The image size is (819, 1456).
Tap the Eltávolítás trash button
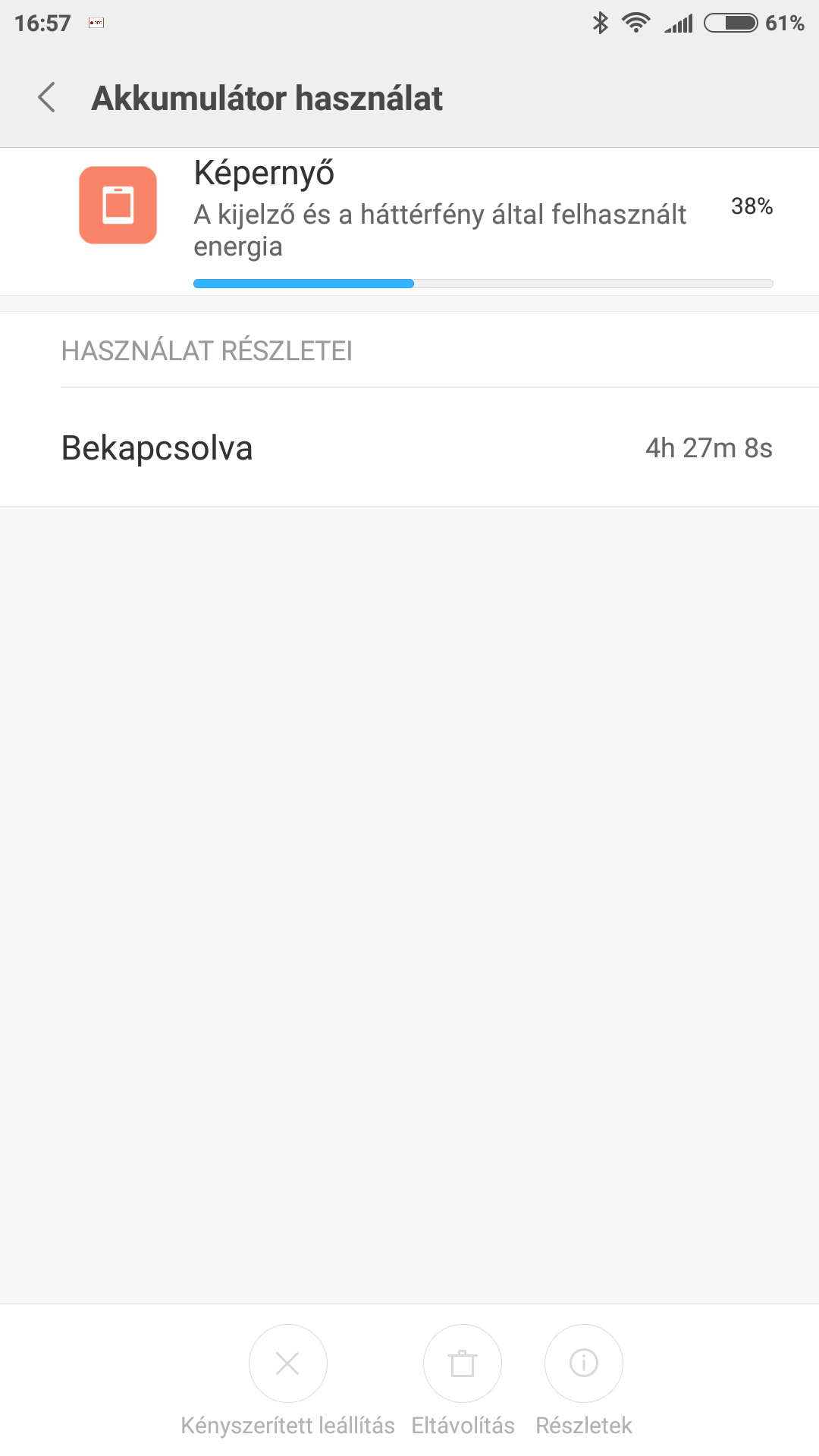(463, 1363)
